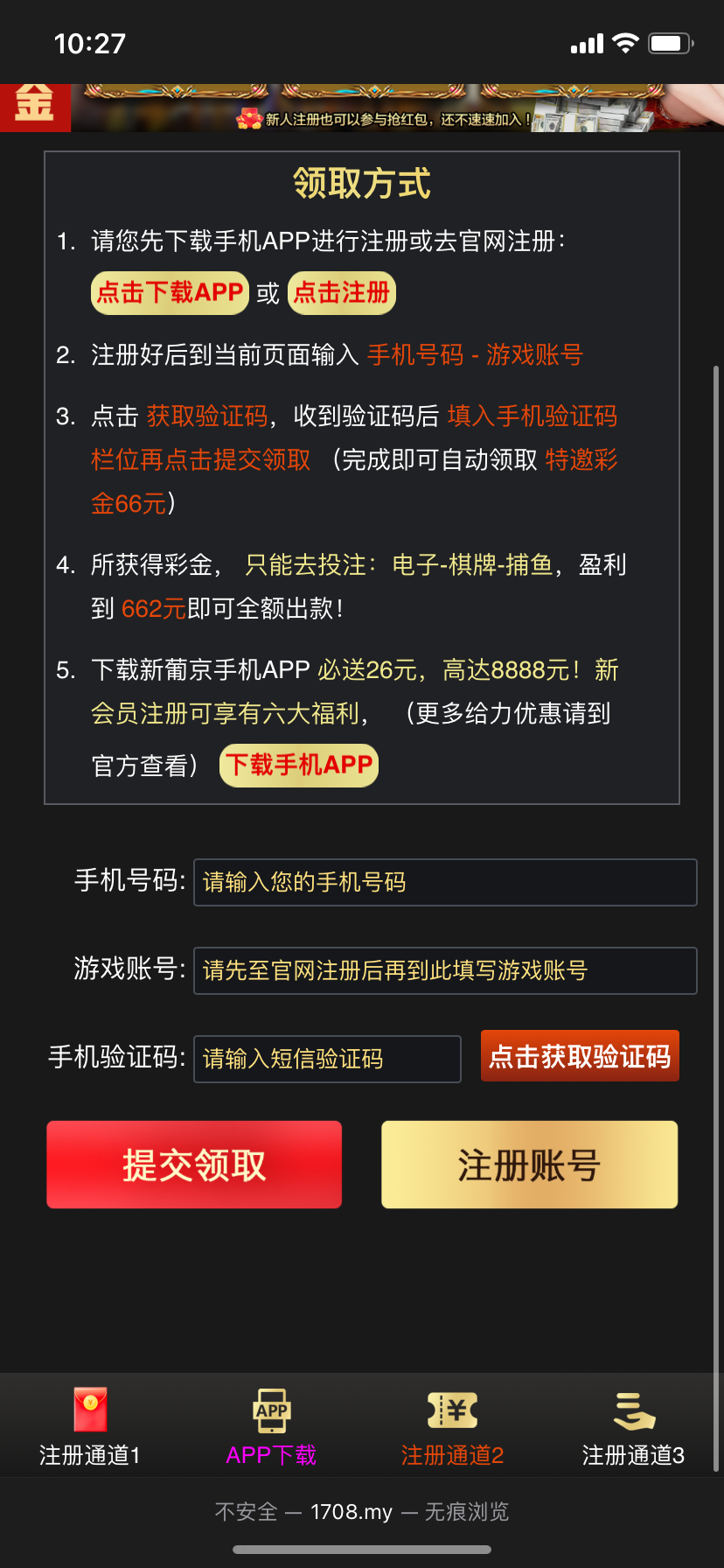Focus the 游戏账号 input field

pyautogui.click(x=444, y=970)
